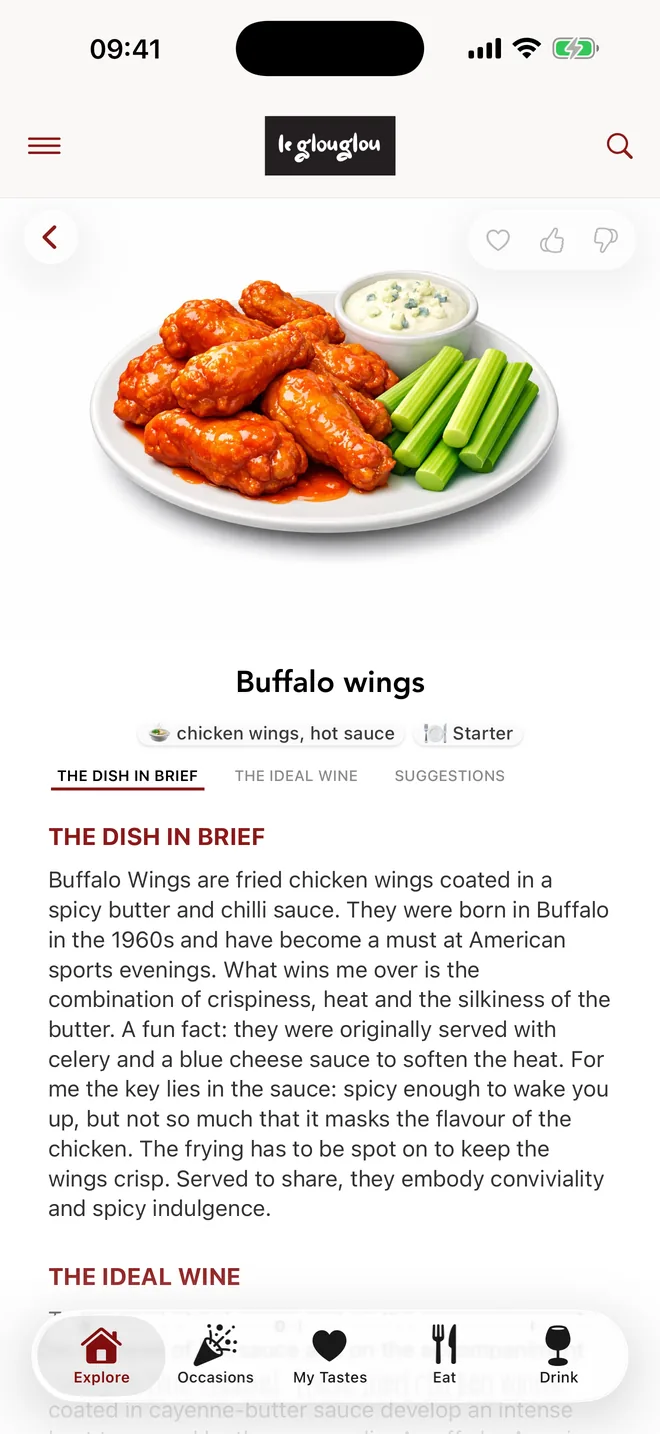The image size is (660, 1434).
Task: Give the dish a thumbs down
Action: click(606, 240)
